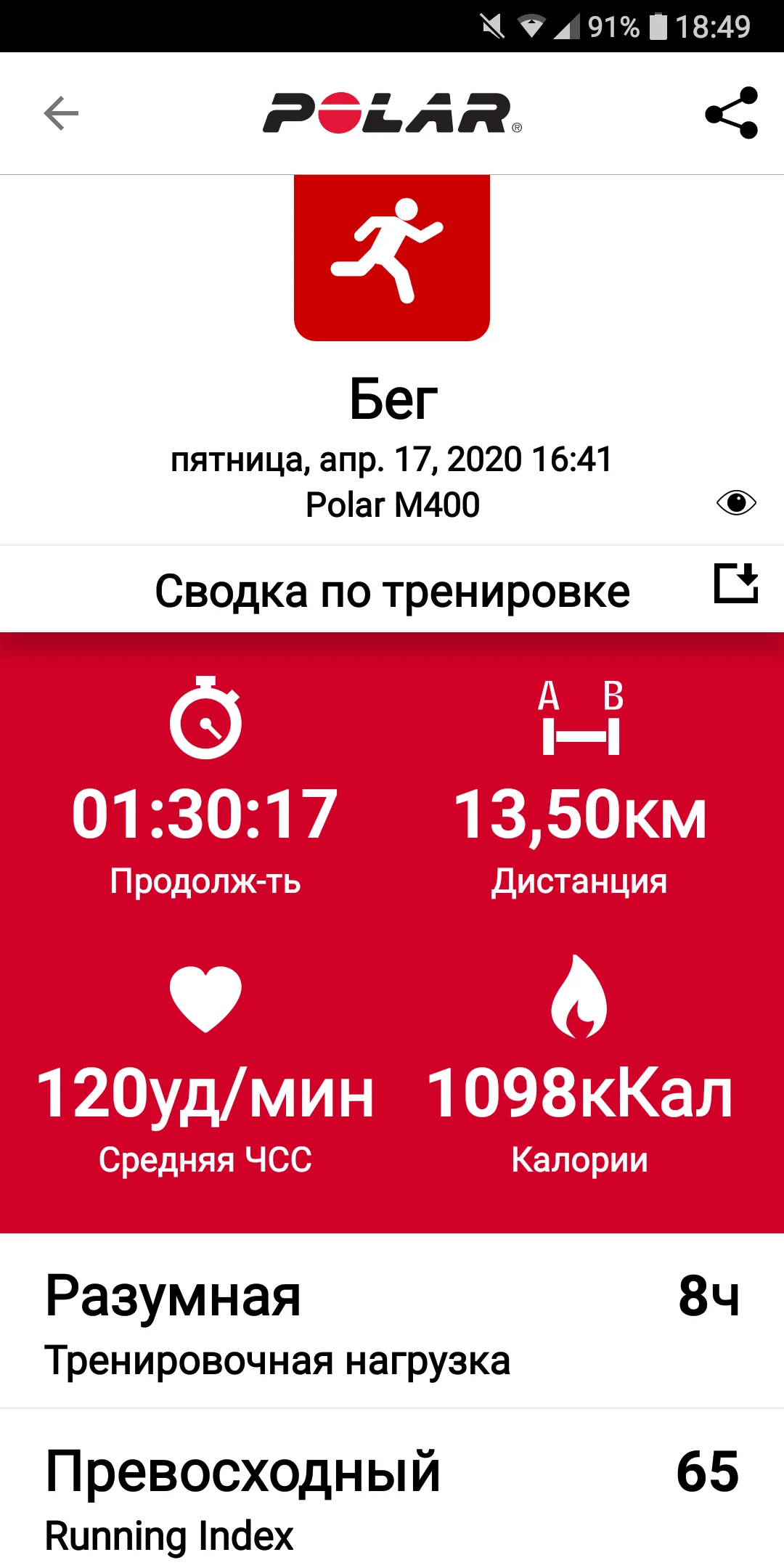
Task: Save the training summary image
Action: click(736, 584)
